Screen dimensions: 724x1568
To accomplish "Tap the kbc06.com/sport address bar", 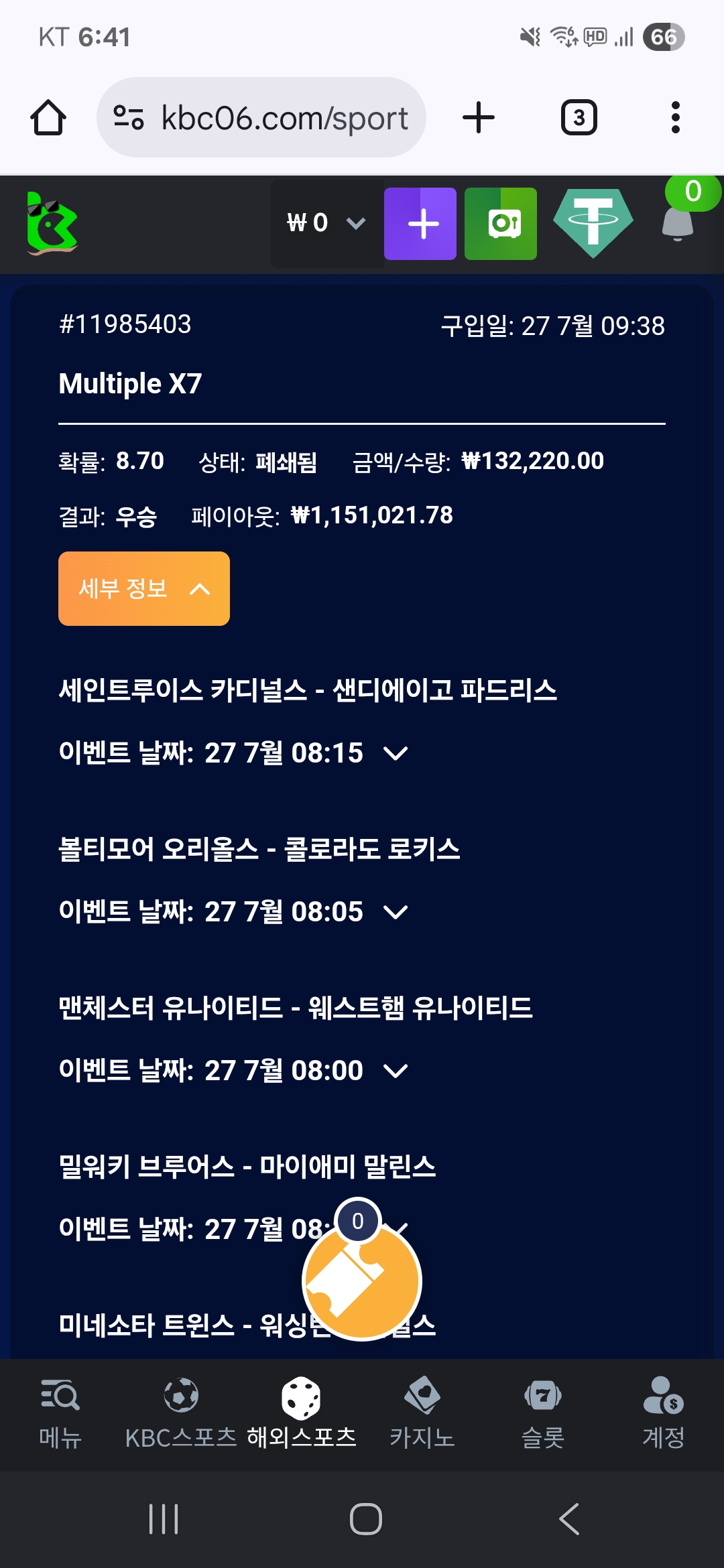I will (x=261, y=118).
